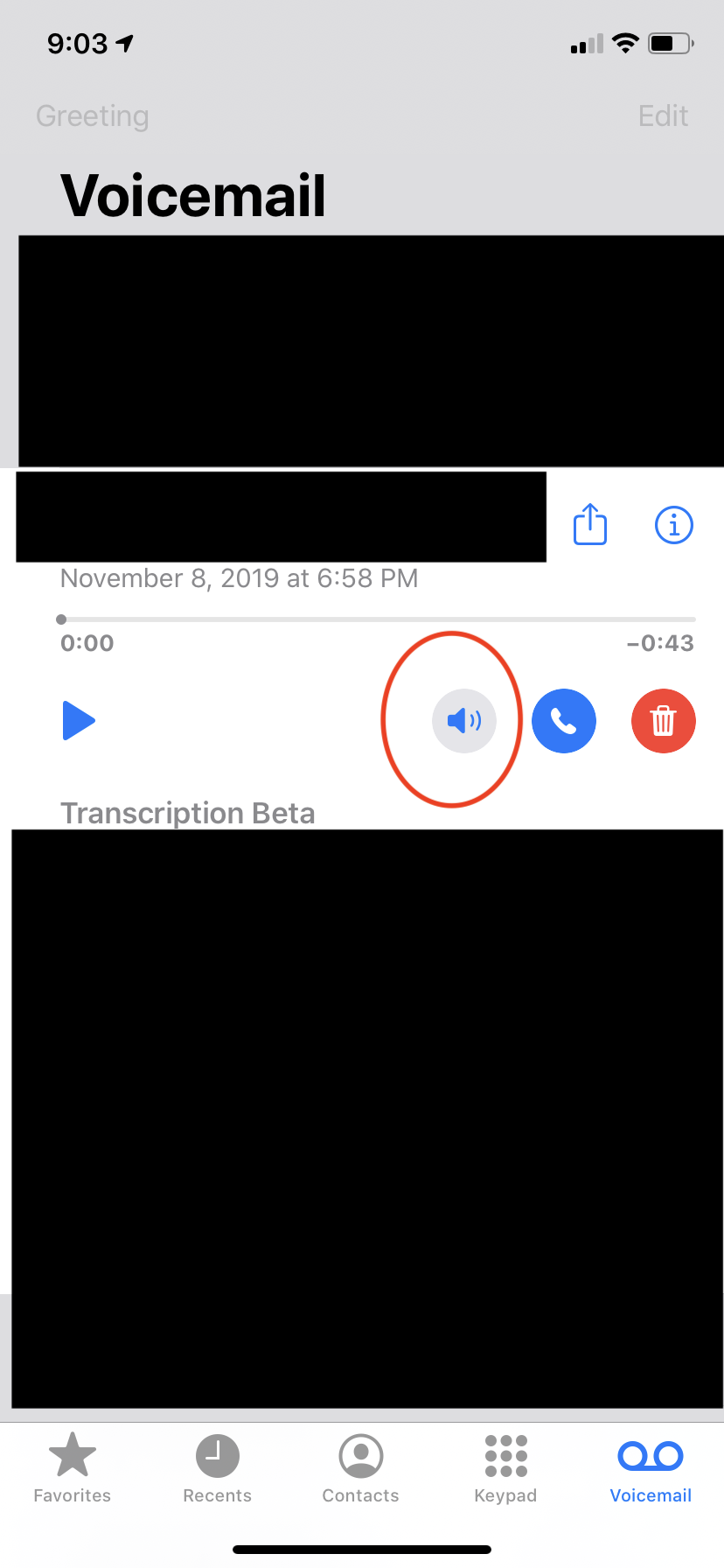Share the voicemail recording
Viewport: 724px width, 1568px height.
(590, 524)
